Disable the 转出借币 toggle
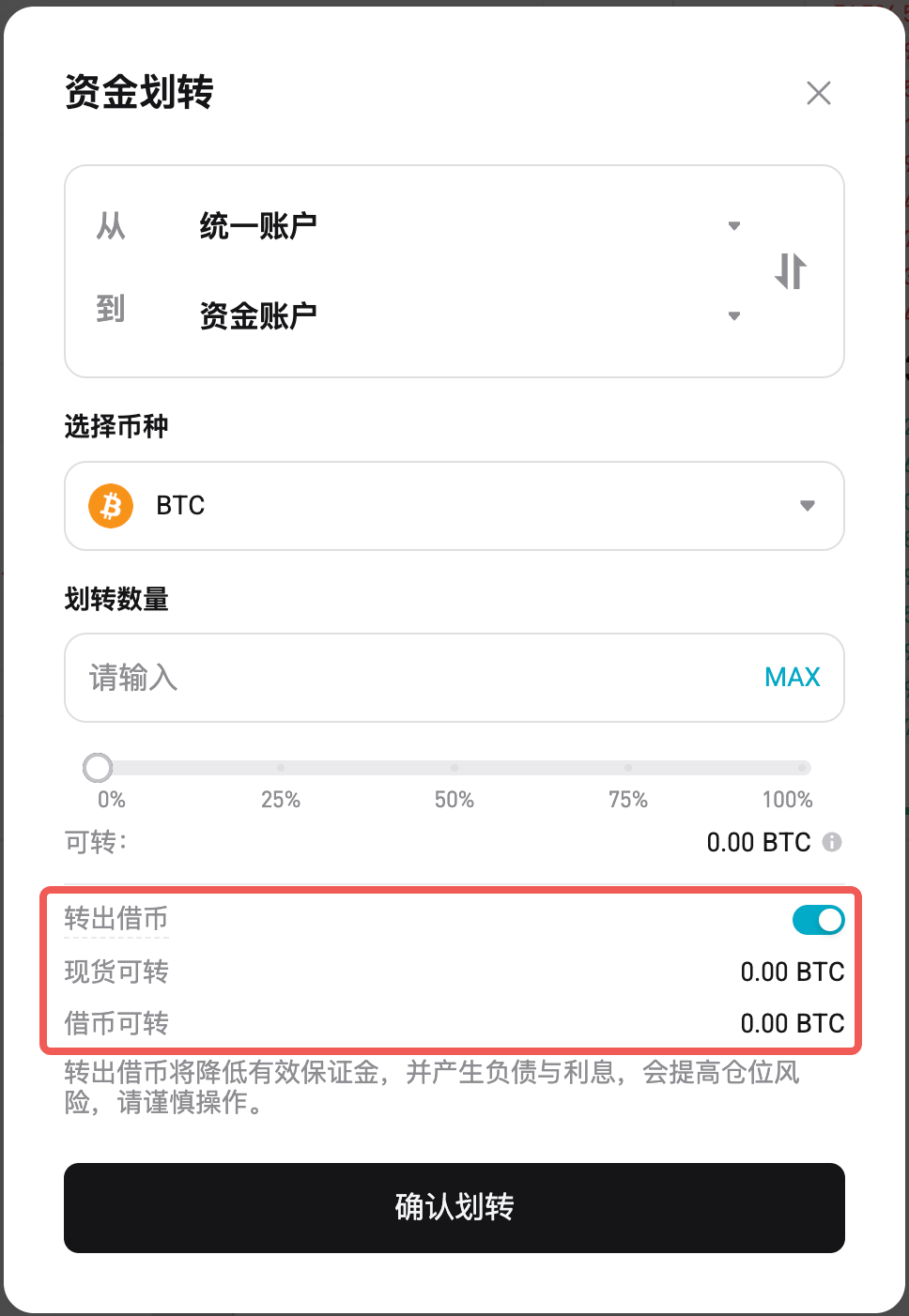The width and height of the screenshot is (909, 1316). pyautogui.click(x=817, y=920)
